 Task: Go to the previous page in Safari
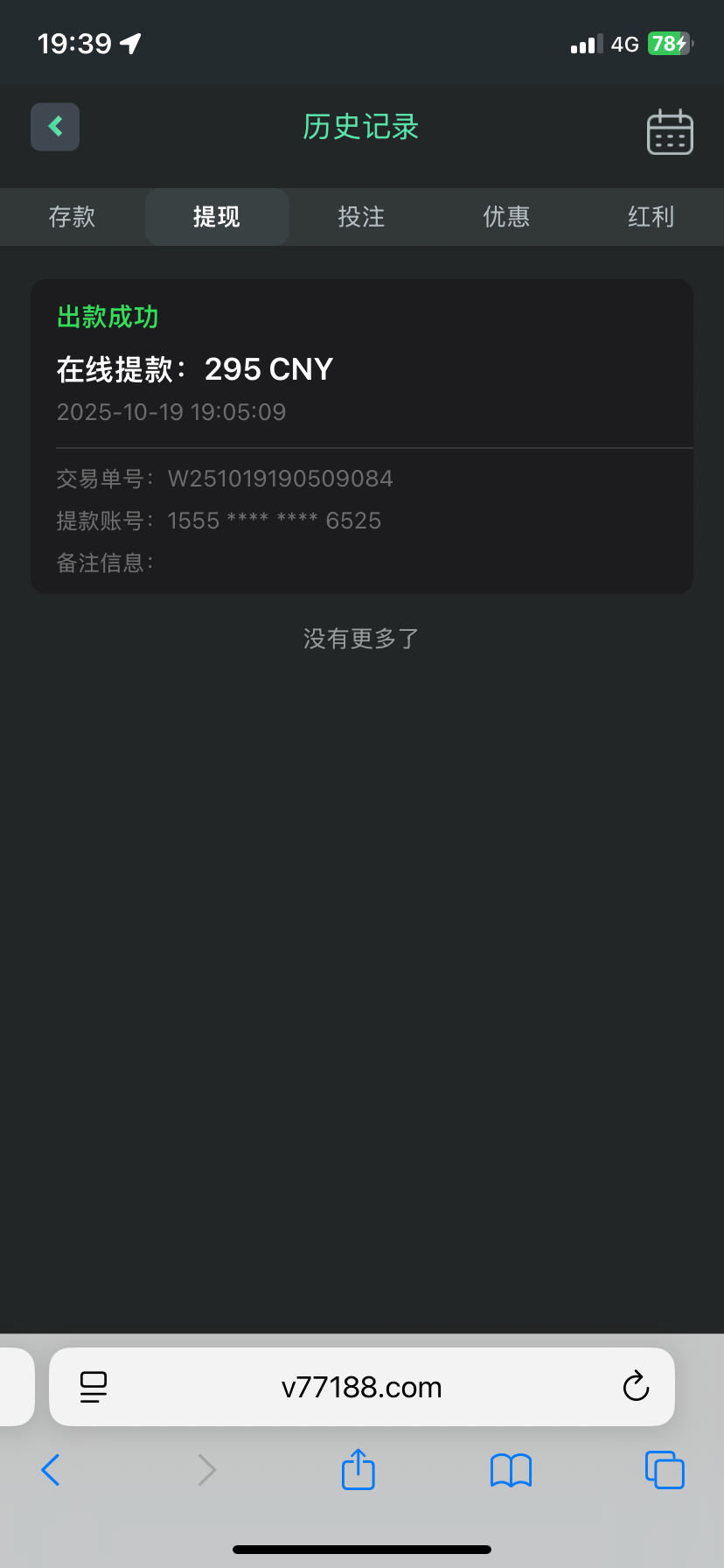point(51,1470)
